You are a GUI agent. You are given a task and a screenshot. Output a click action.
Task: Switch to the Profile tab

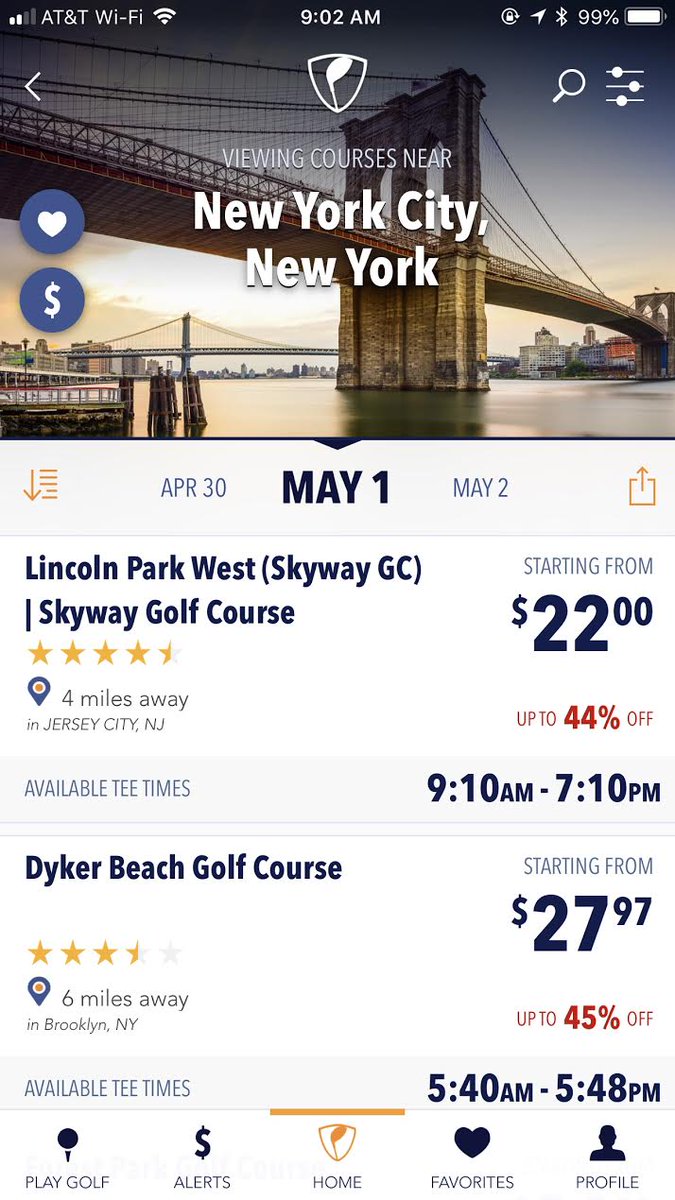point(607,1157)
